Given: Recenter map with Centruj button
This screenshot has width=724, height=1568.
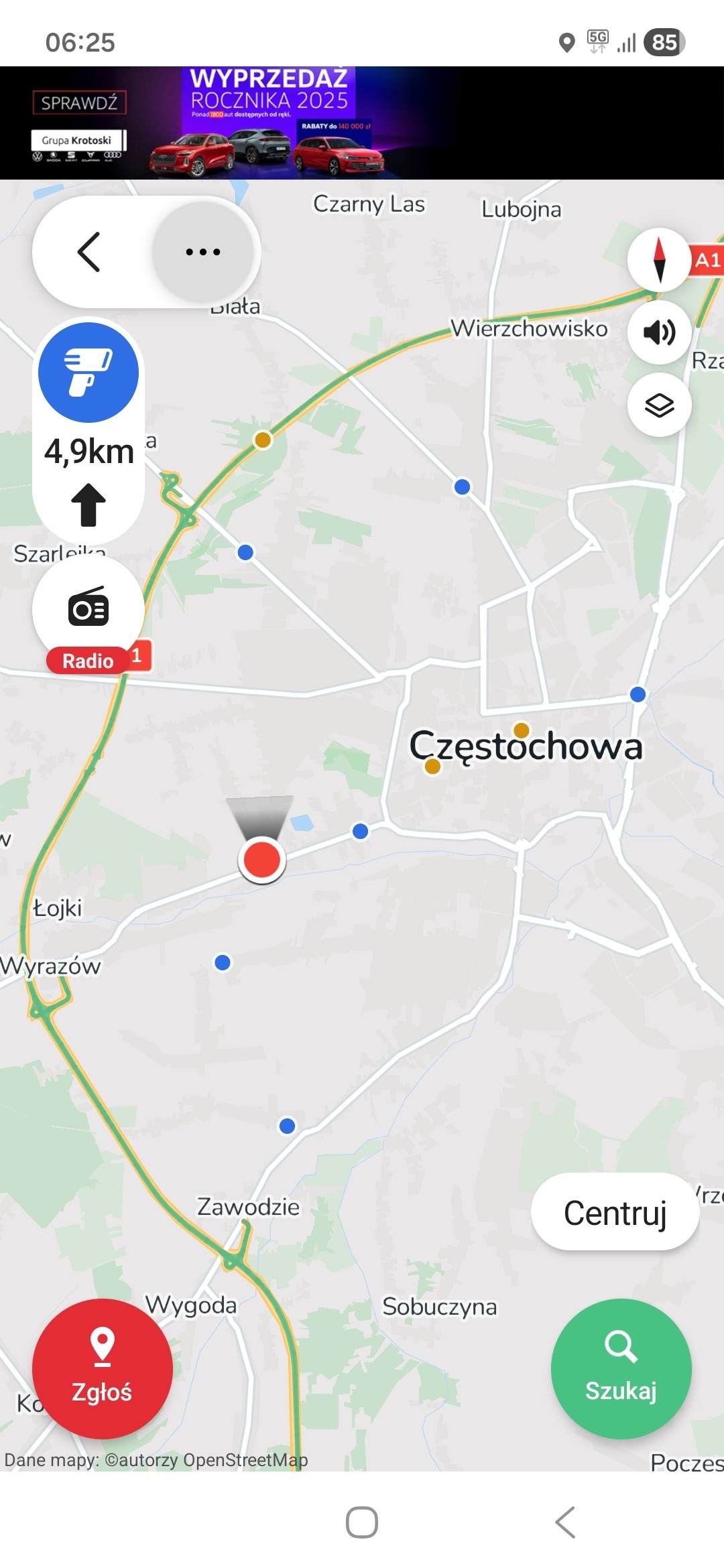Looking at the screenshot, I should click(x=615, y=1213).
